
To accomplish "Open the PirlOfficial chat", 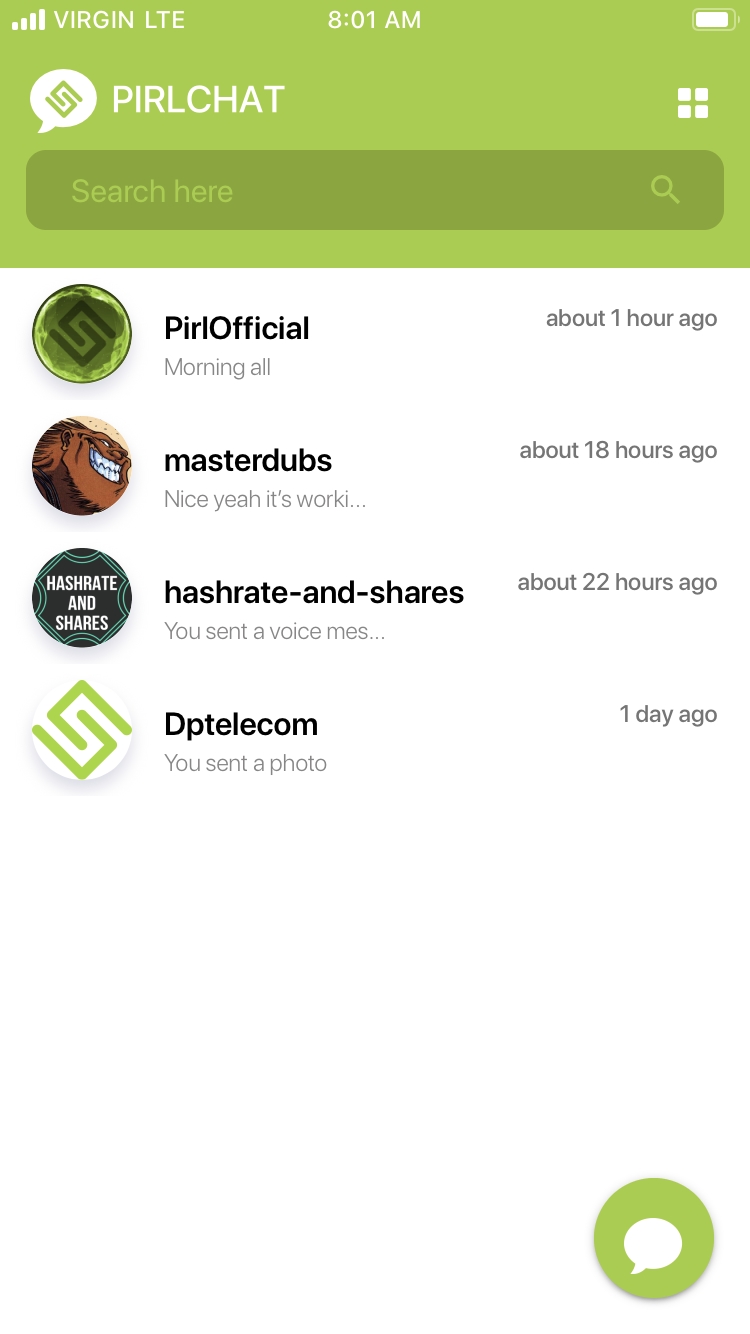I will coord(374,335).
